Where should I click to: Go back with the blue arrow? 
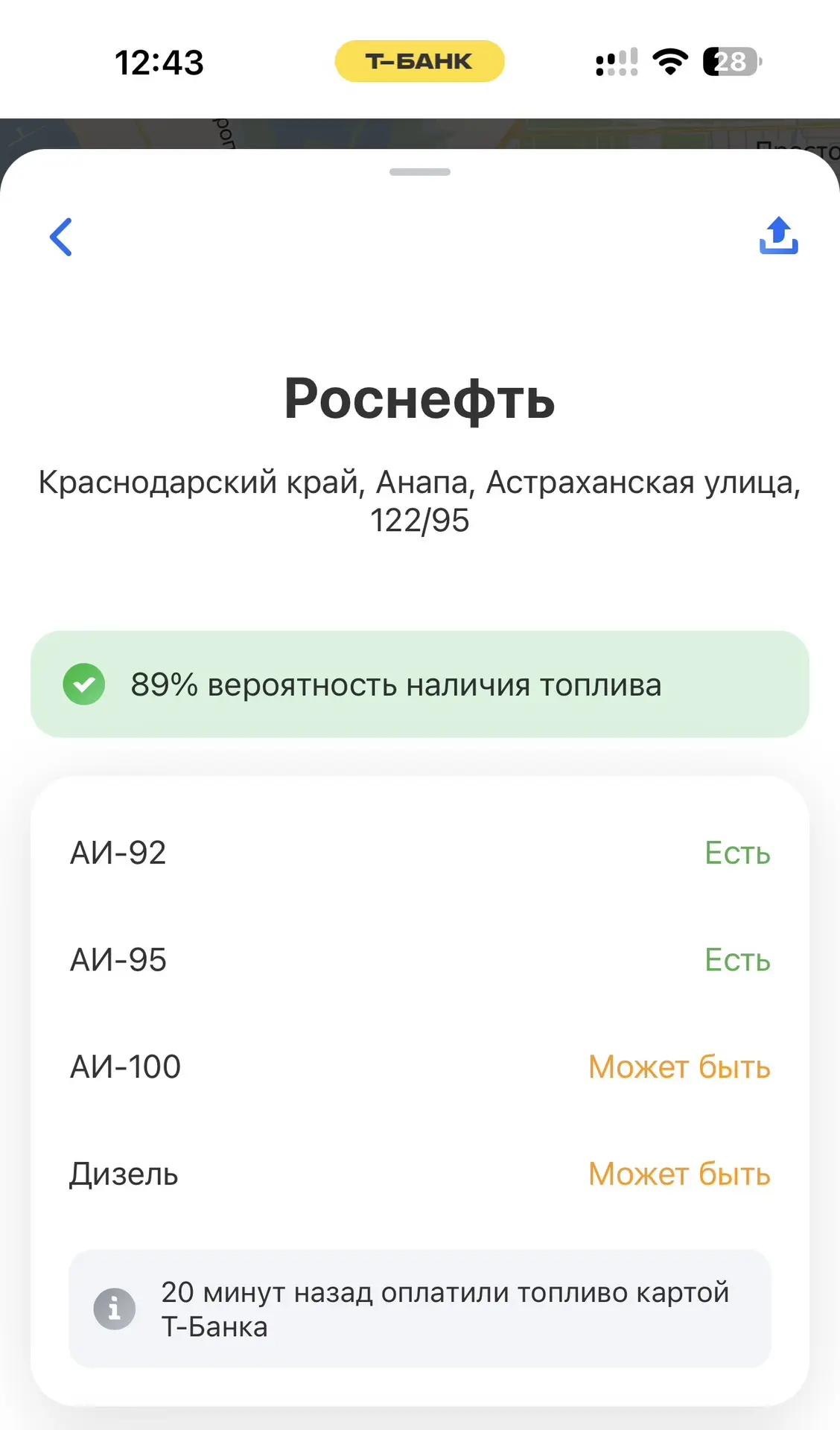61,237
